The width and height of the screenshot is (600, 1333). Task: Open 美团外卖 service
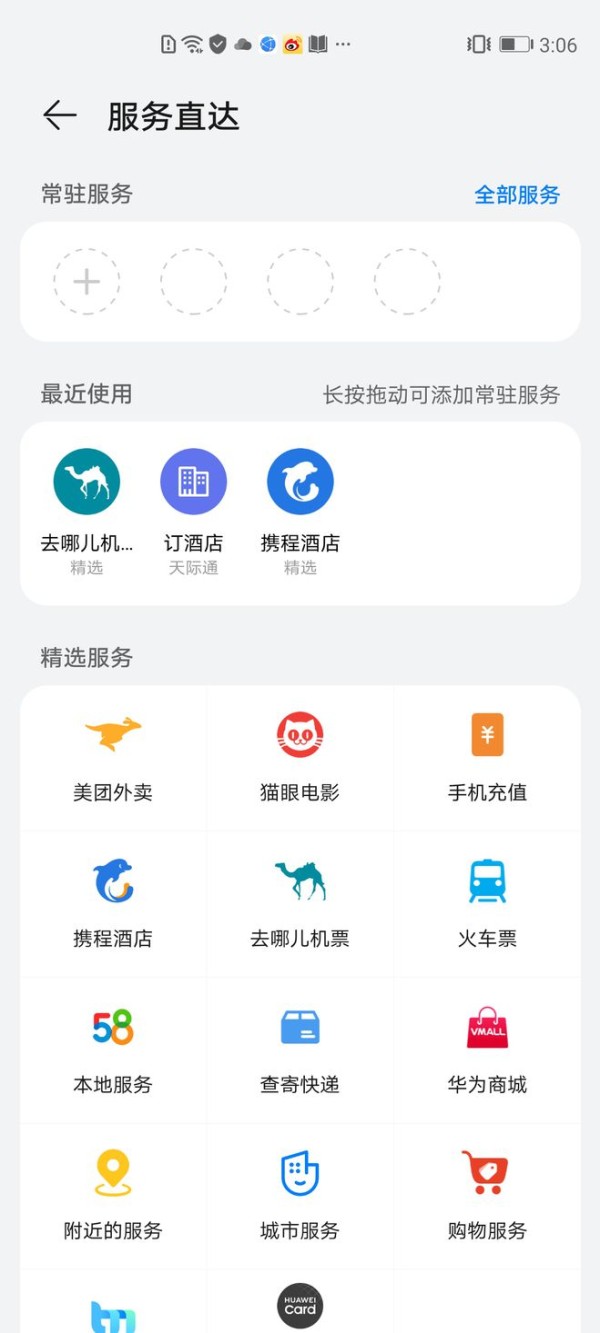click(113, 759)
